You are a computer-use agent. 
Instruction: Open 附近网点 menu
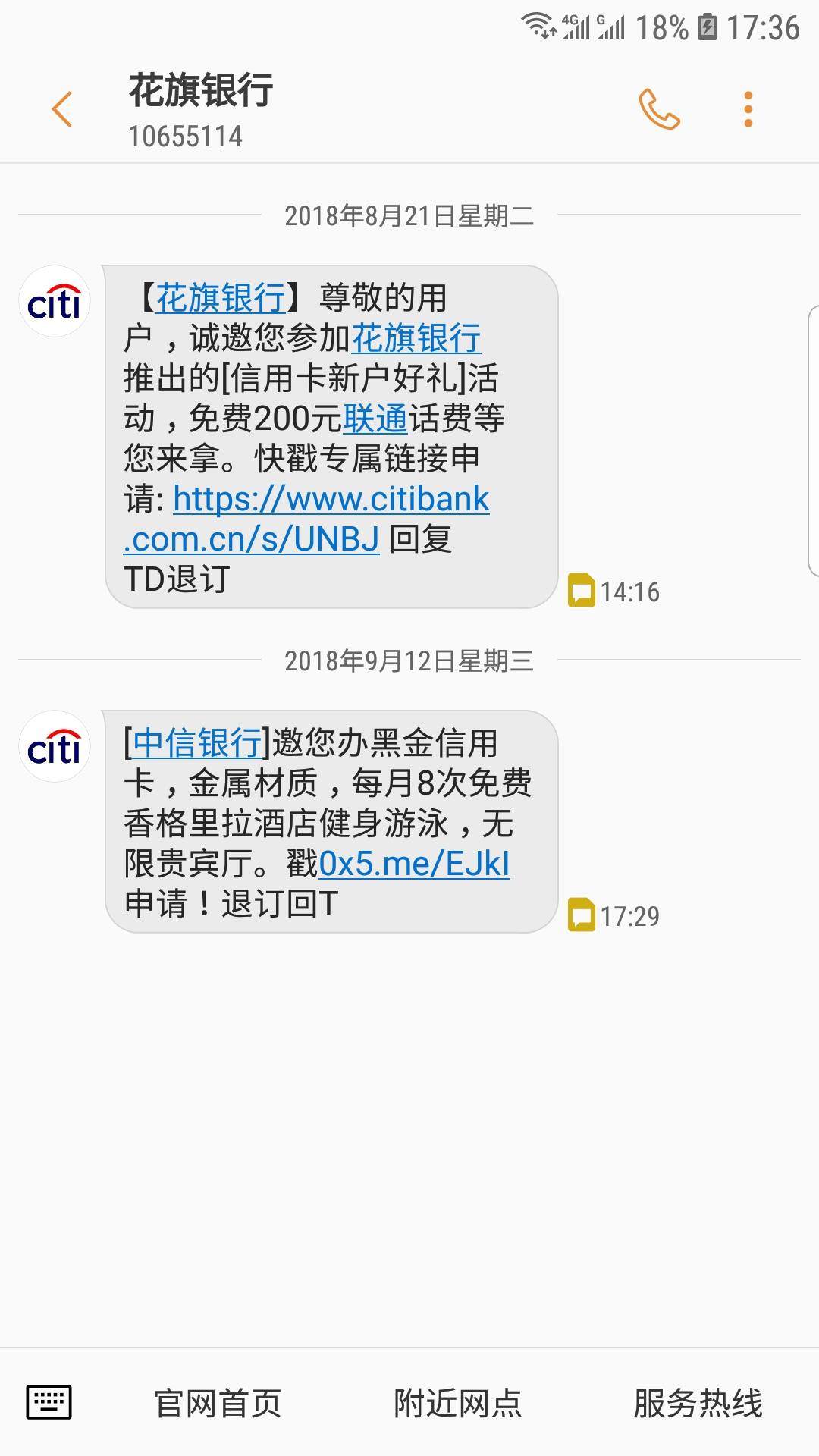click(x=457, y=1402)
